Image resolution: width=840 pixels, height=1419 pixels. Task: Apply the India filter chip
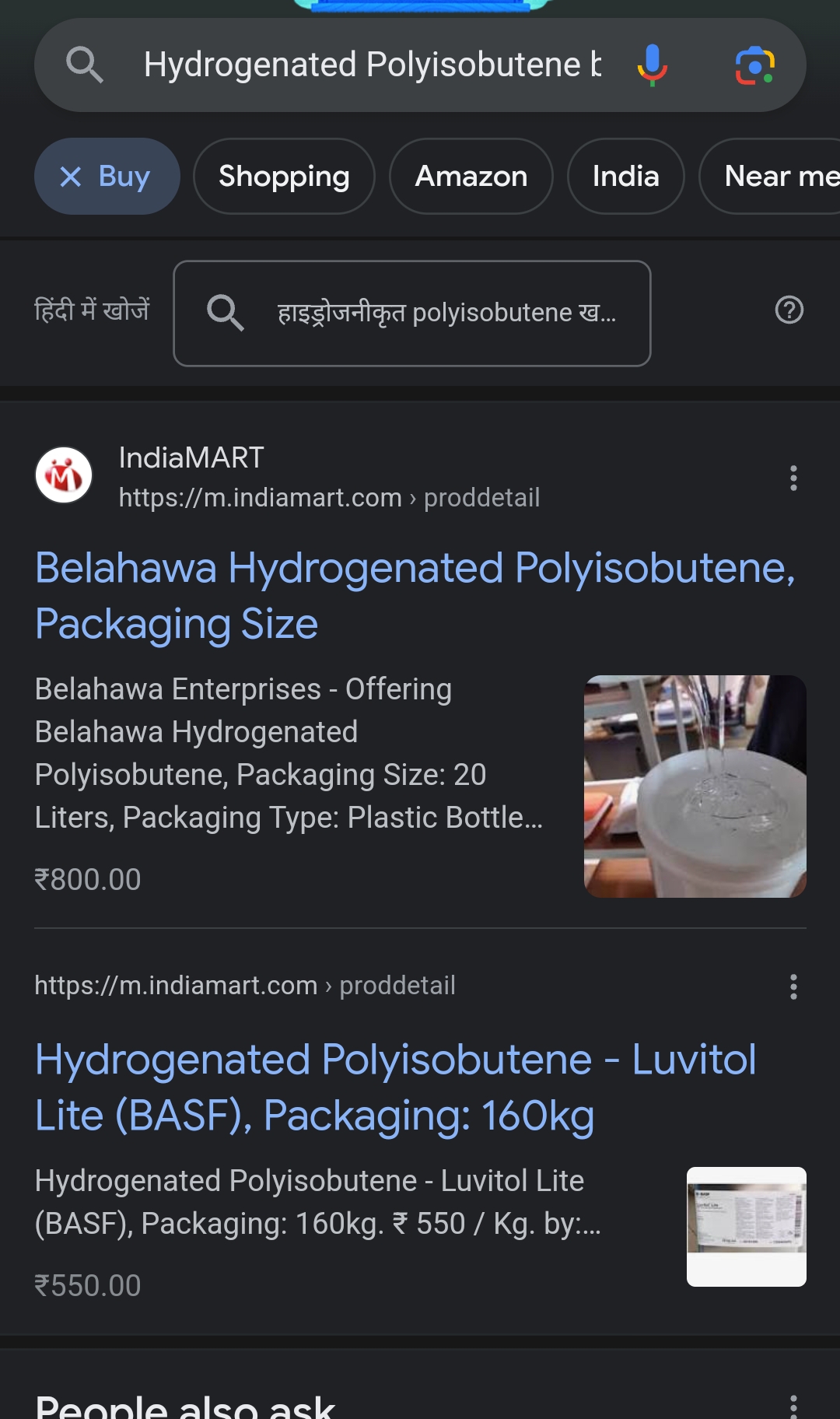click(625, 177)
